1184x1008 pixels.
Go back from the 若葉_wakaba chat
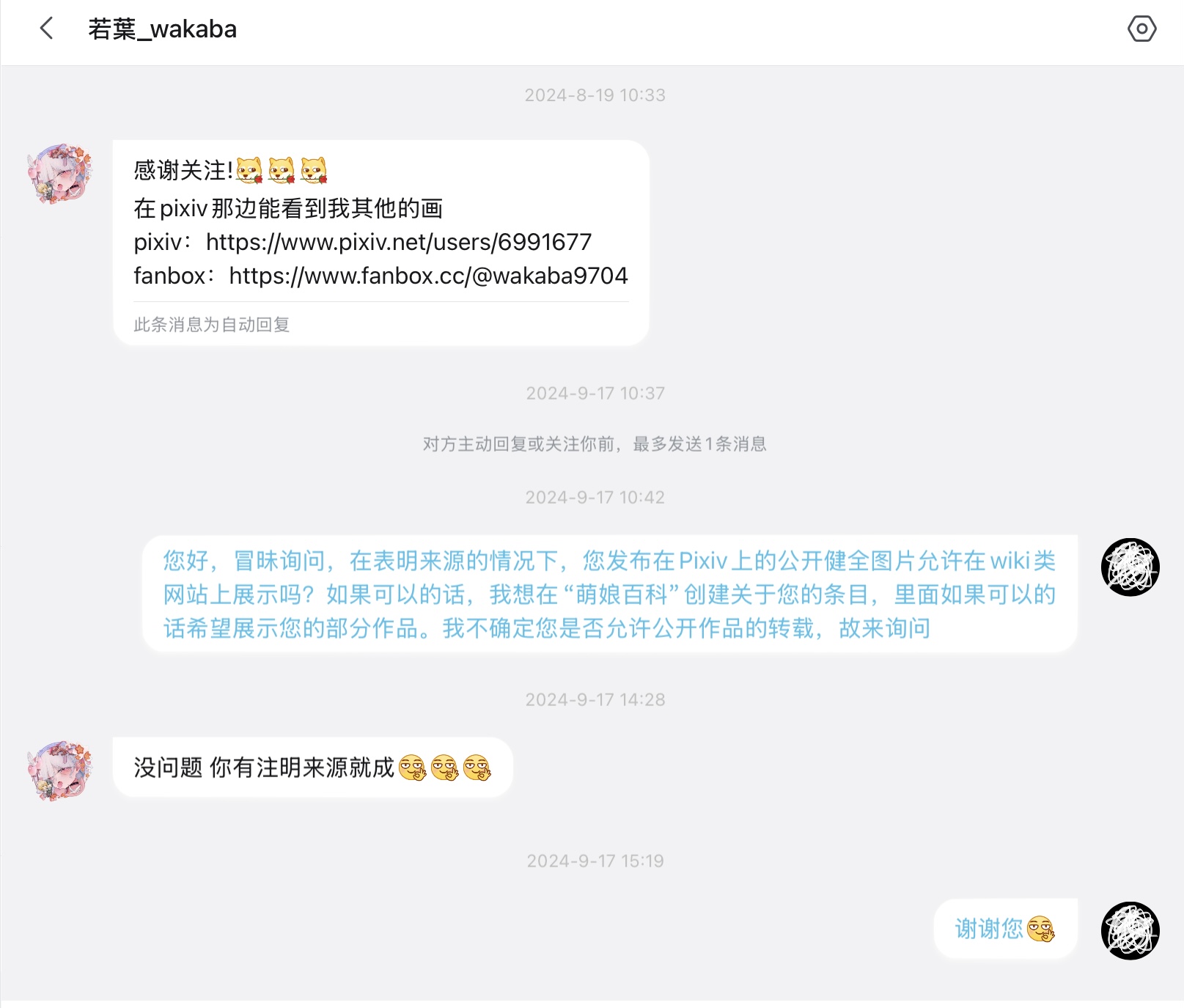46,29
